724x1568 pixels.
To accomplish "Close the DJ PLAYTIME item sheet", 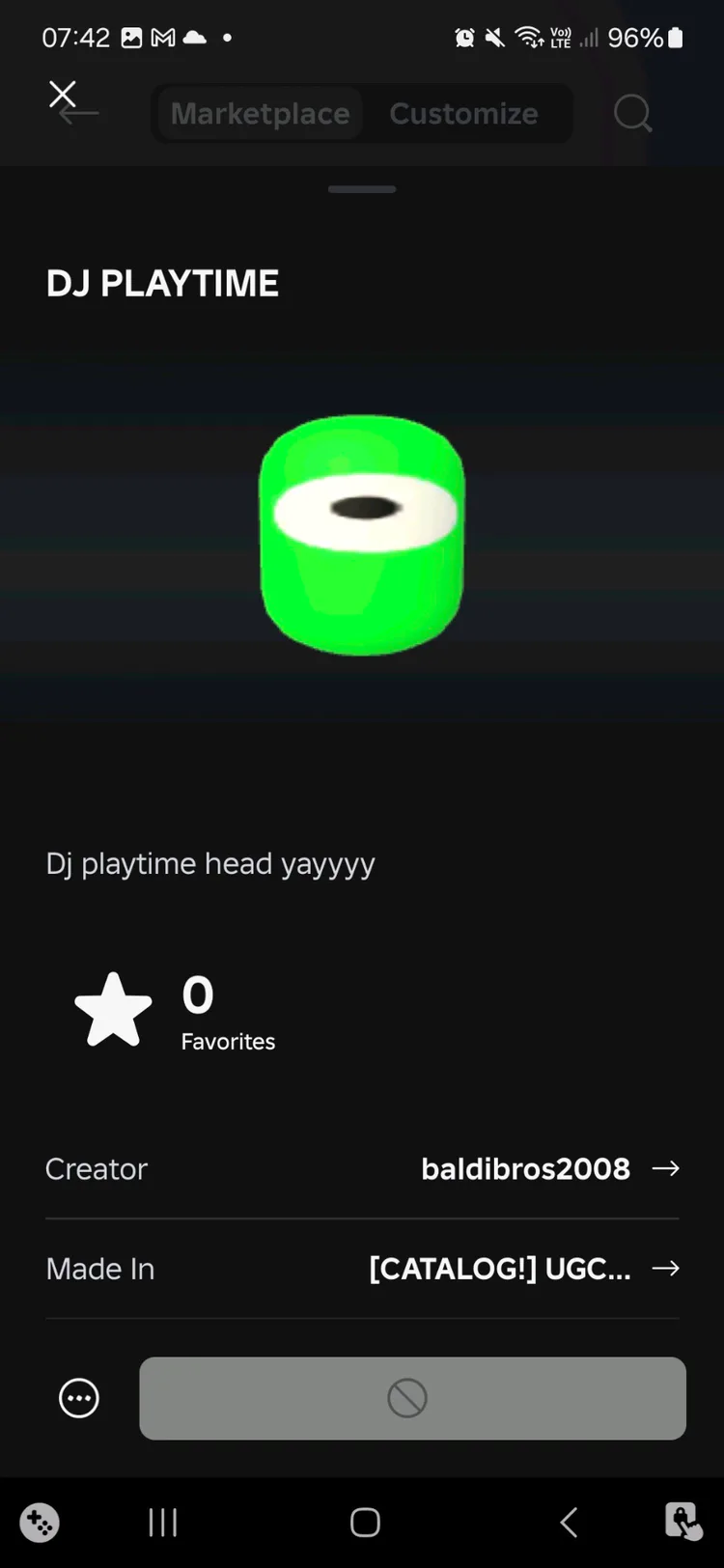I will point(64,95).
